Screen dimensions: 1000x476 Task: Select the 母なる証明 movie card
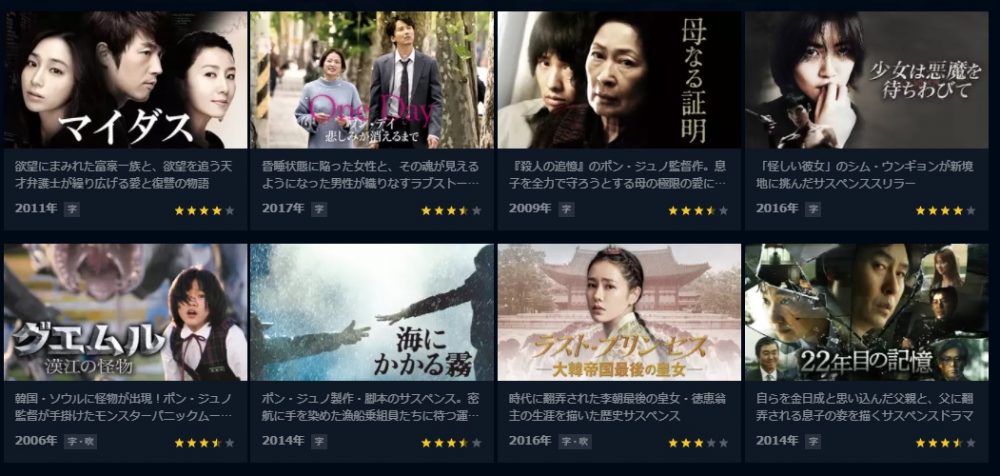point(619,82)
